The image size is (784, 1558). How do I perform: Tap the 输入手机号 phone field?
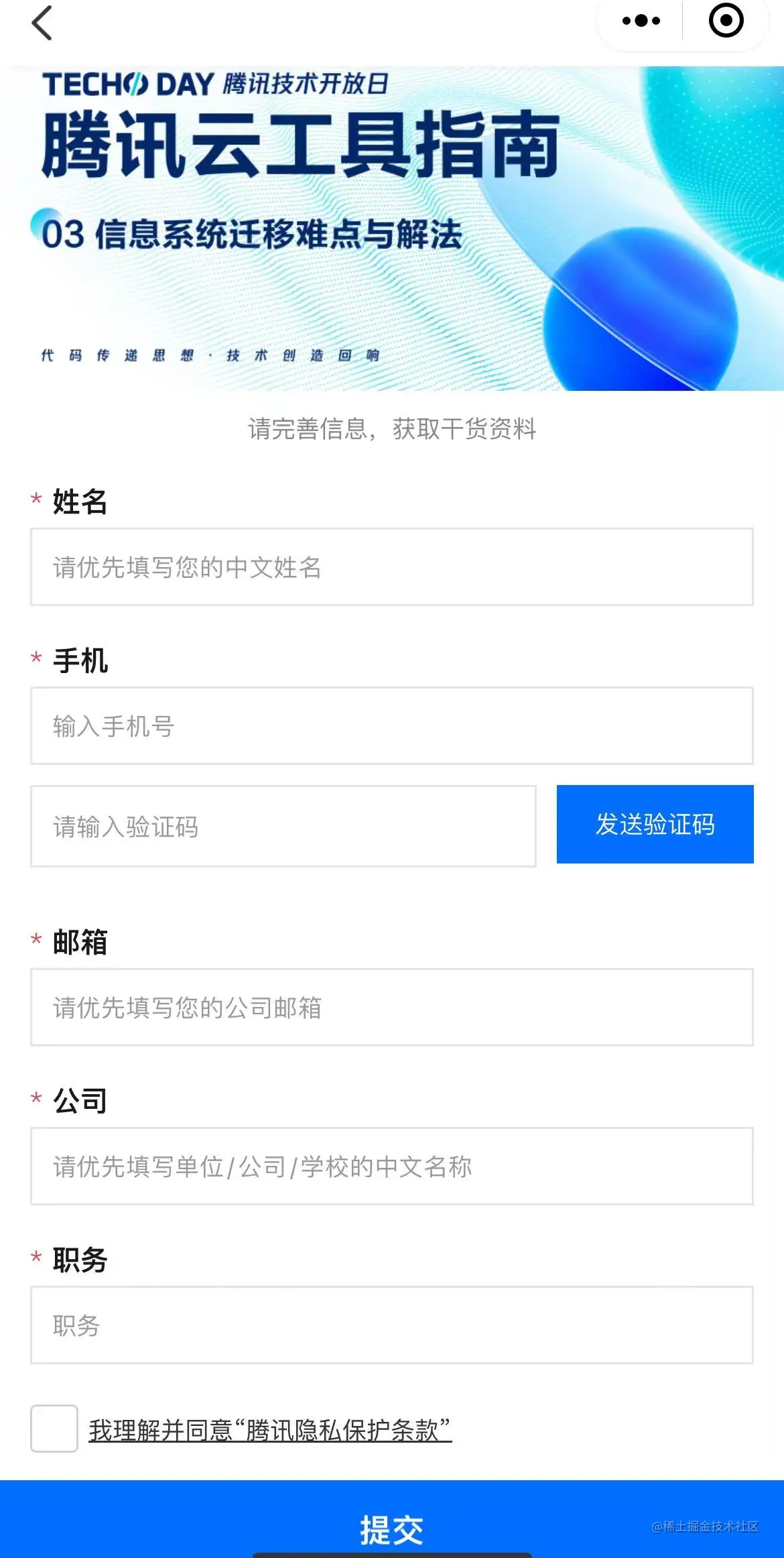click(391, 726)
